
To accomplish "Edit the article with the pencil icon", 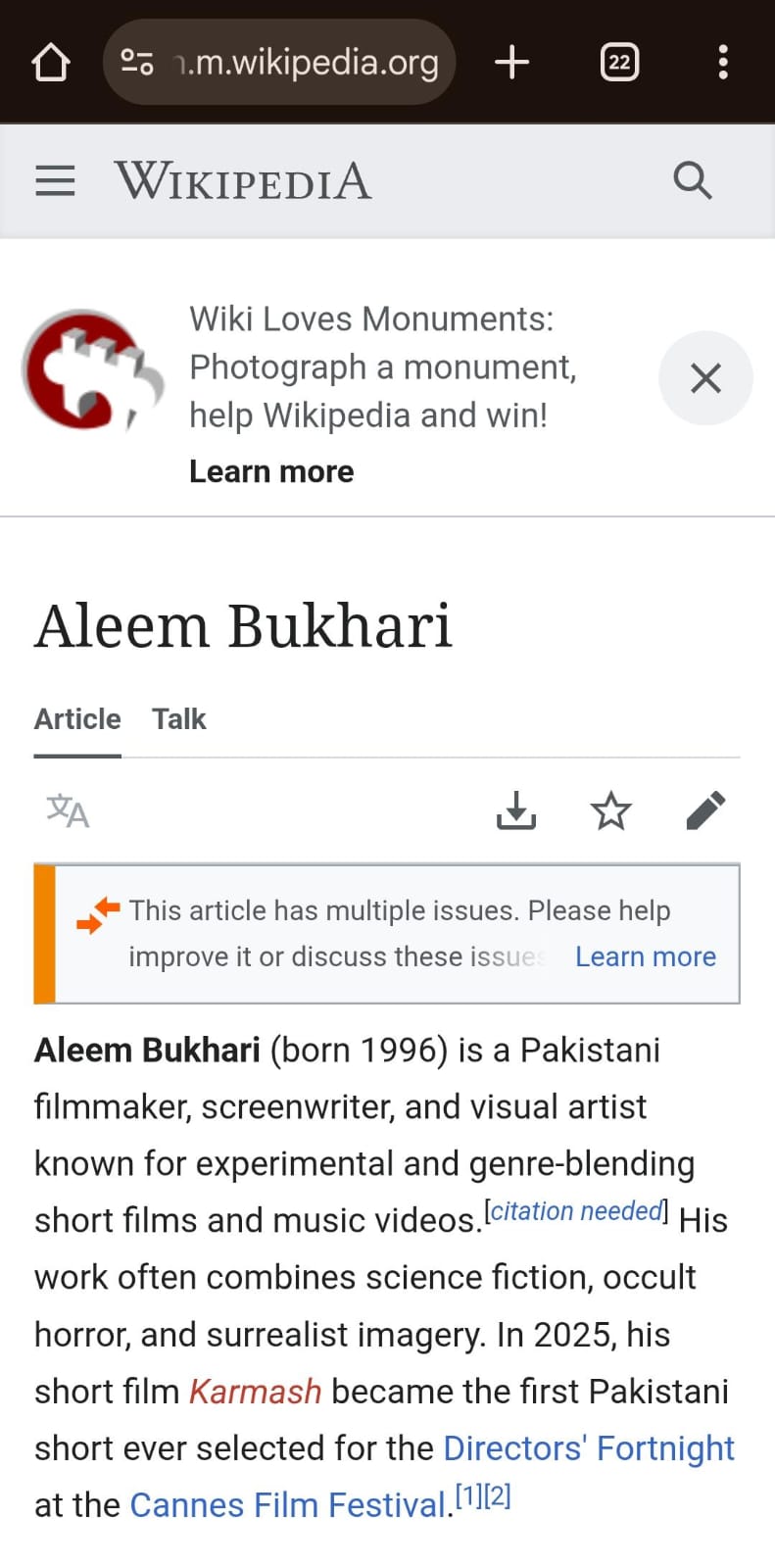I will click(705, 810).
